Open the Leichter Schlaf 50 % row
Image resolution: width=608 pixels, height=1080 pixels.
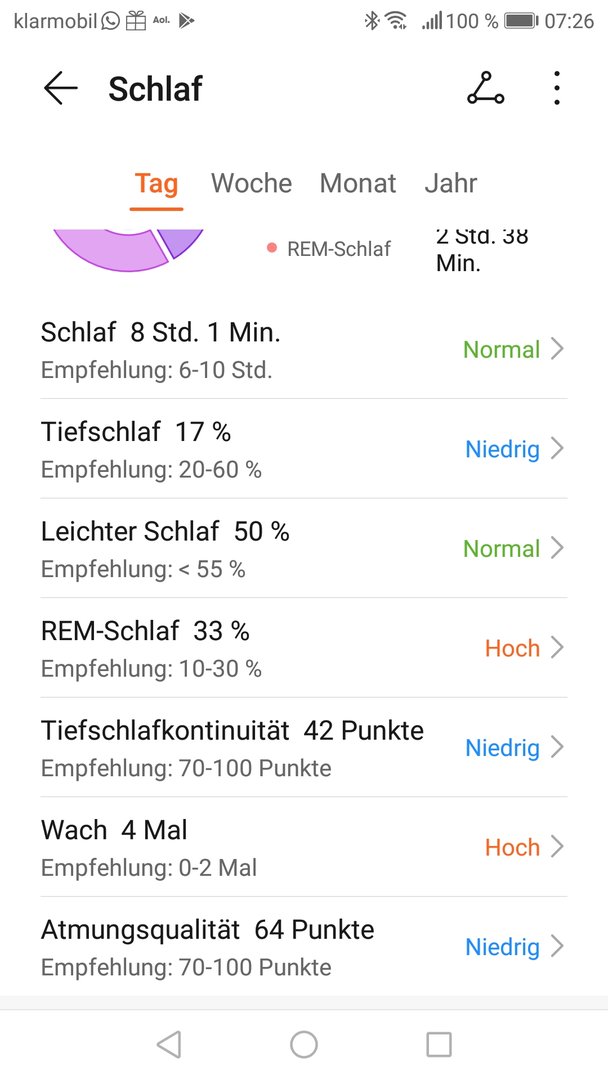(x=304, y=548)
